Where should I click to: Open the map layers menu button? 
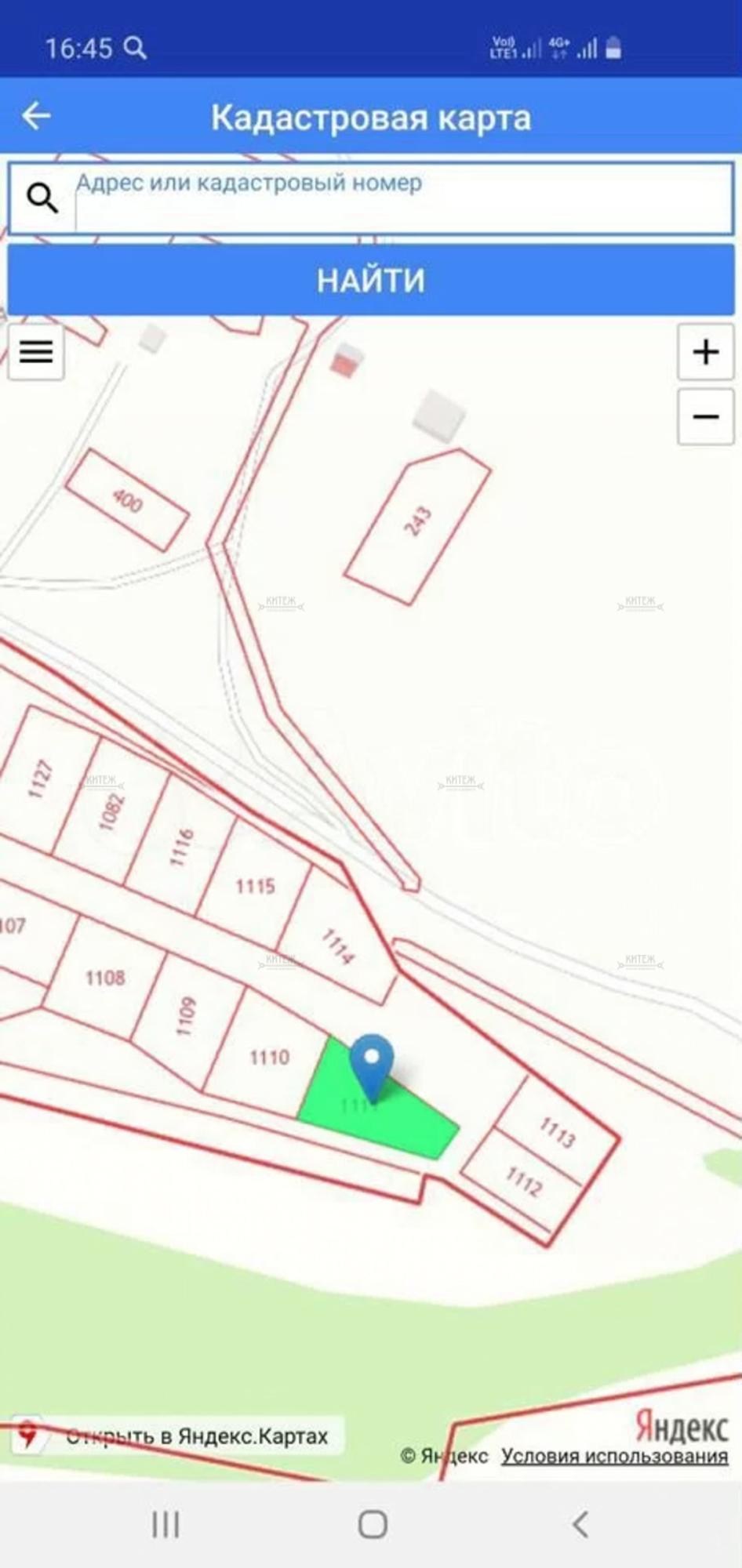click(36, 352)
